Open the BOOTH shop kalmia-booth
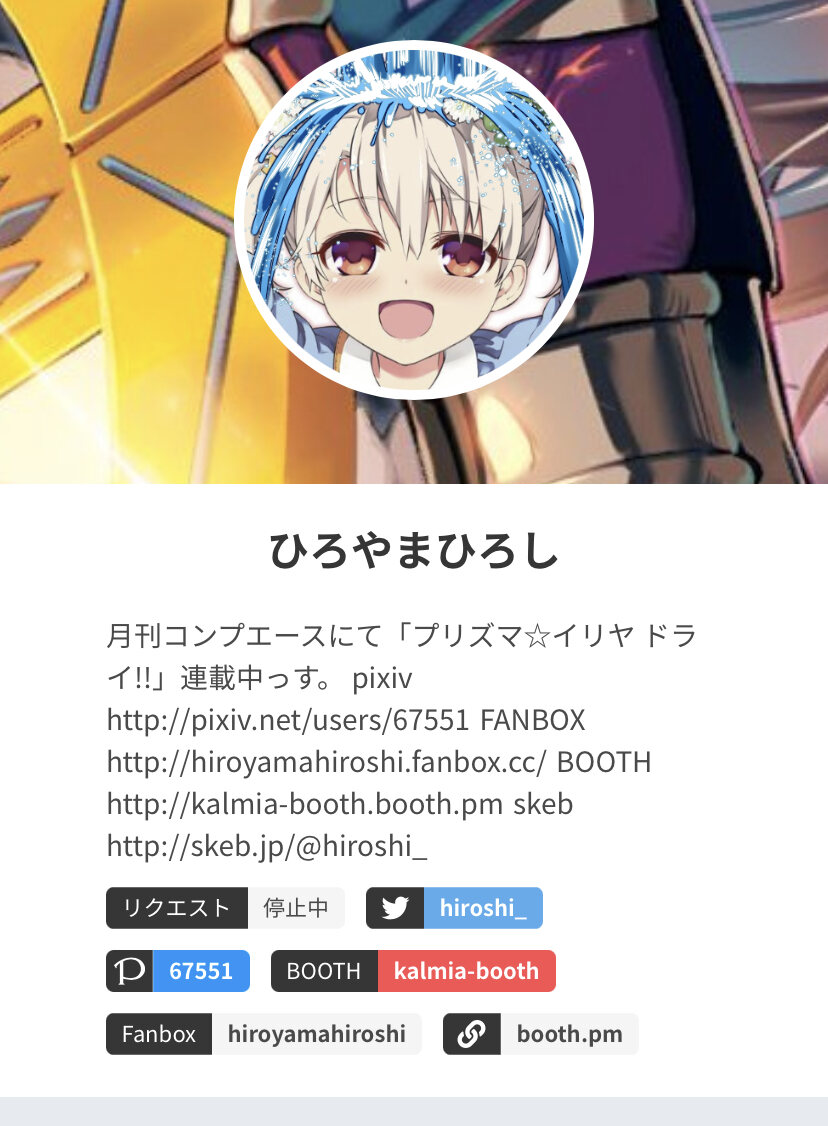 pyautogui.click(x=413, y=971)
